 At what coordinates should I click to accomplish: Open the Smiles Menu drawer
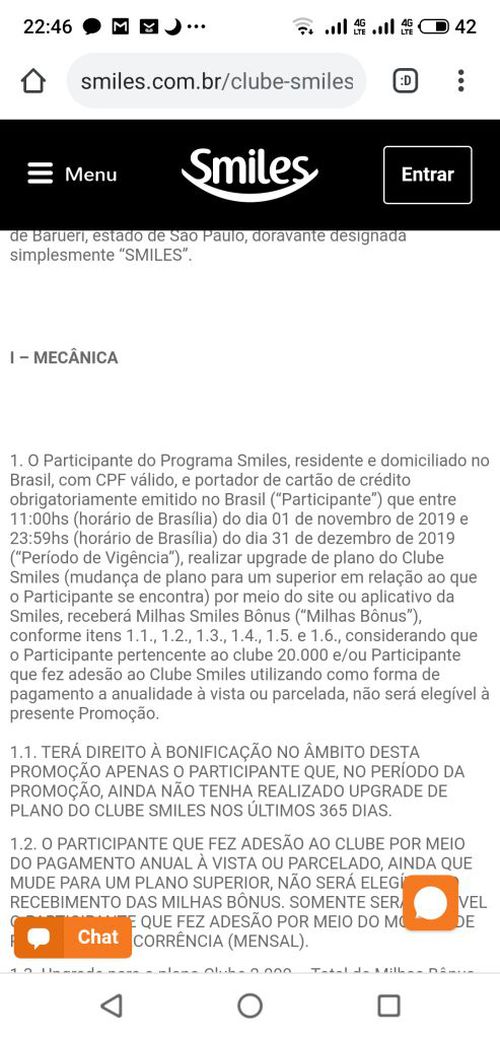pyautogui.click(x=72, y=174)
